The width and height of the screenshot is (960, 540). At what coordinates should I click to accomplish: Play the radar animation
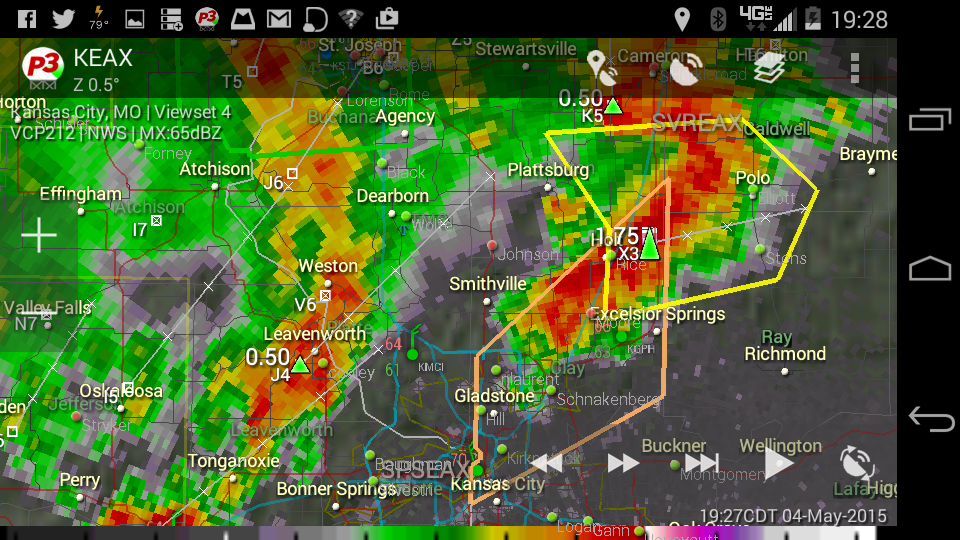pyautogui.click(x=778, y=463)
